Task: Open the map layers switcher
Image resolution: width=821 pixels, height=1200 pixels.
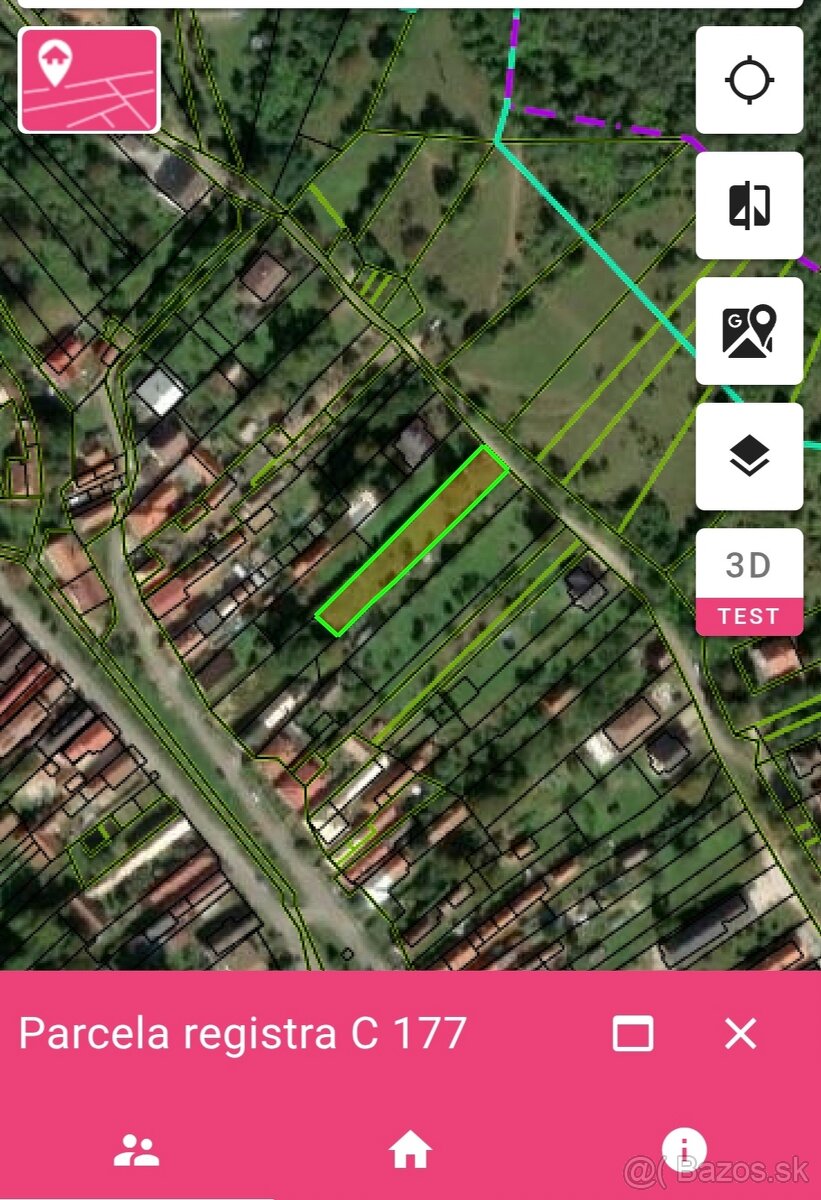Action: click(749, 457)
